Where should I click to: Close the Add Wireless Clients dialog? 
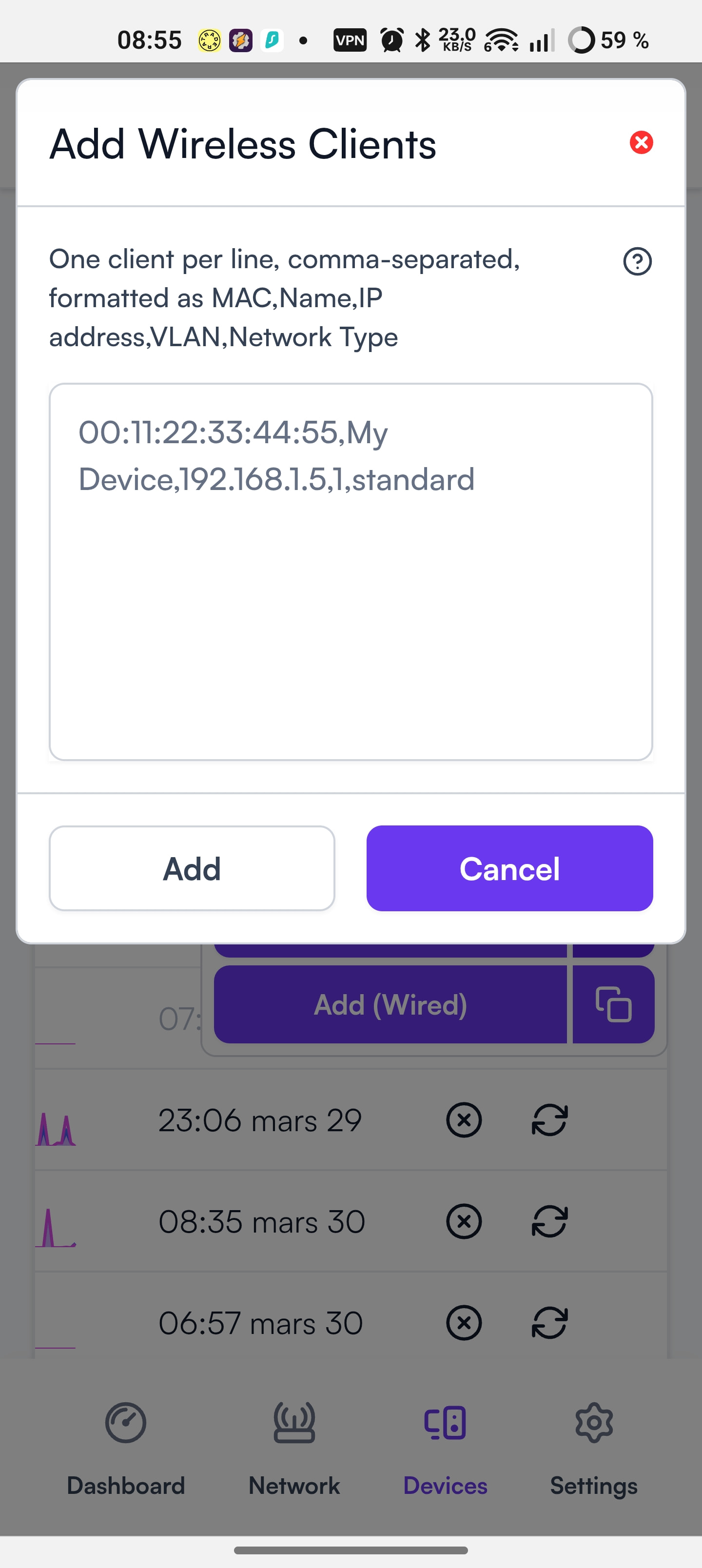tap(641, 142)
